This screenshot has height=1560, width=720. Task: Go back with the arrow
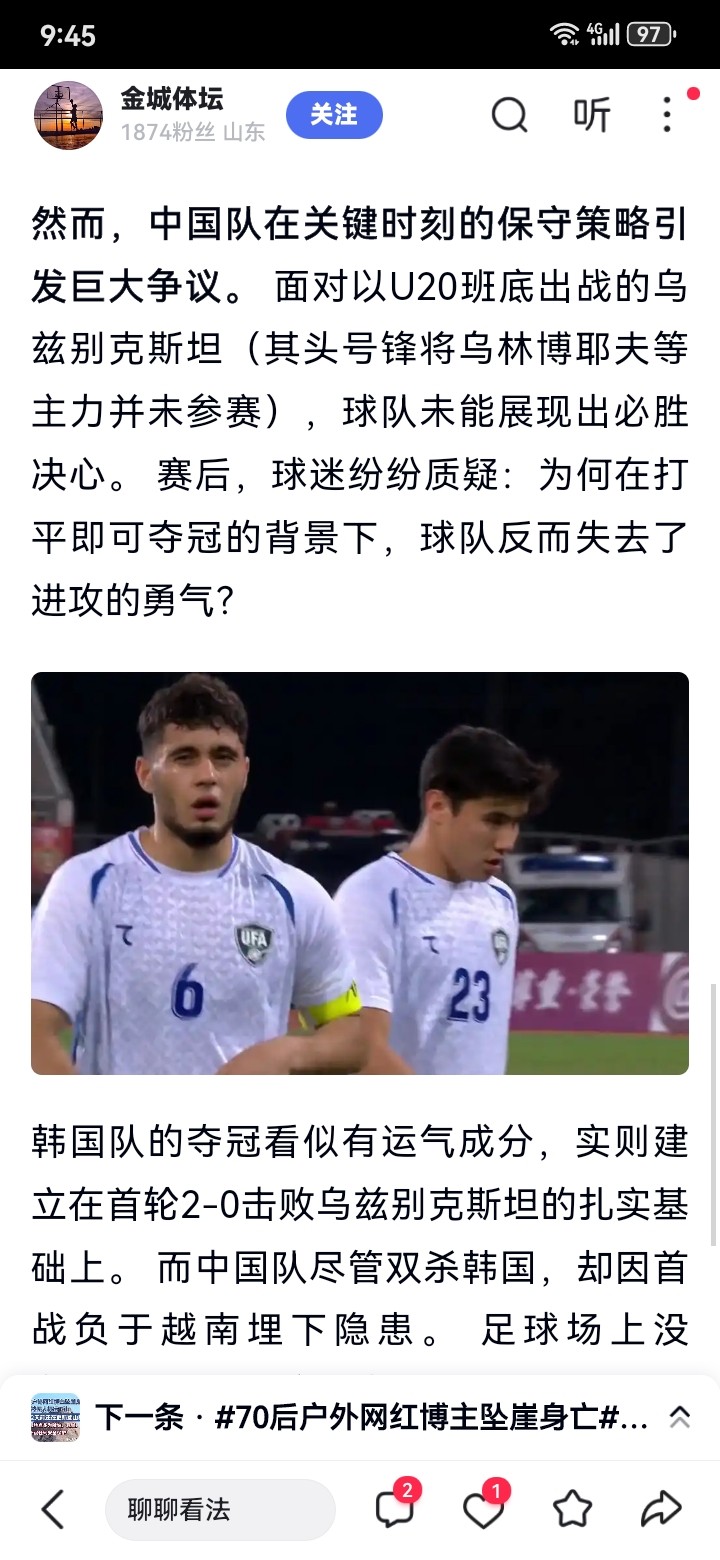pos(52,1509)
